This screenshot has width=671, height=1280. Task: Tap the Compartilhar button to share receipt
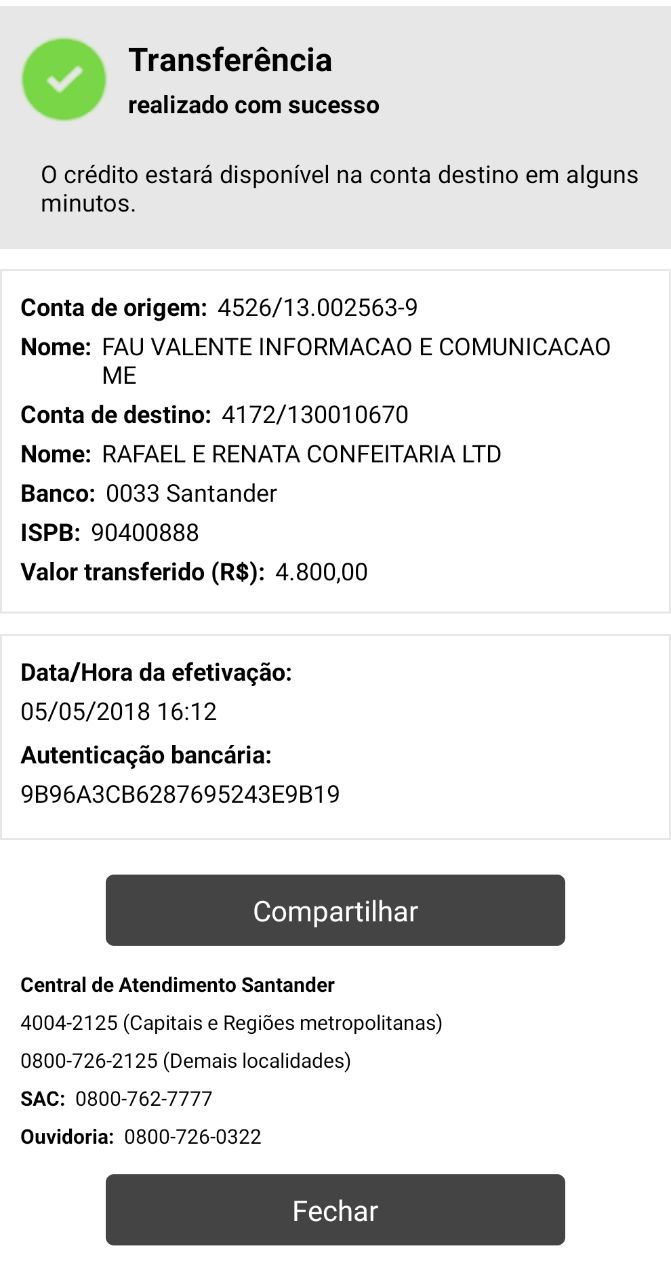(335, 910)
